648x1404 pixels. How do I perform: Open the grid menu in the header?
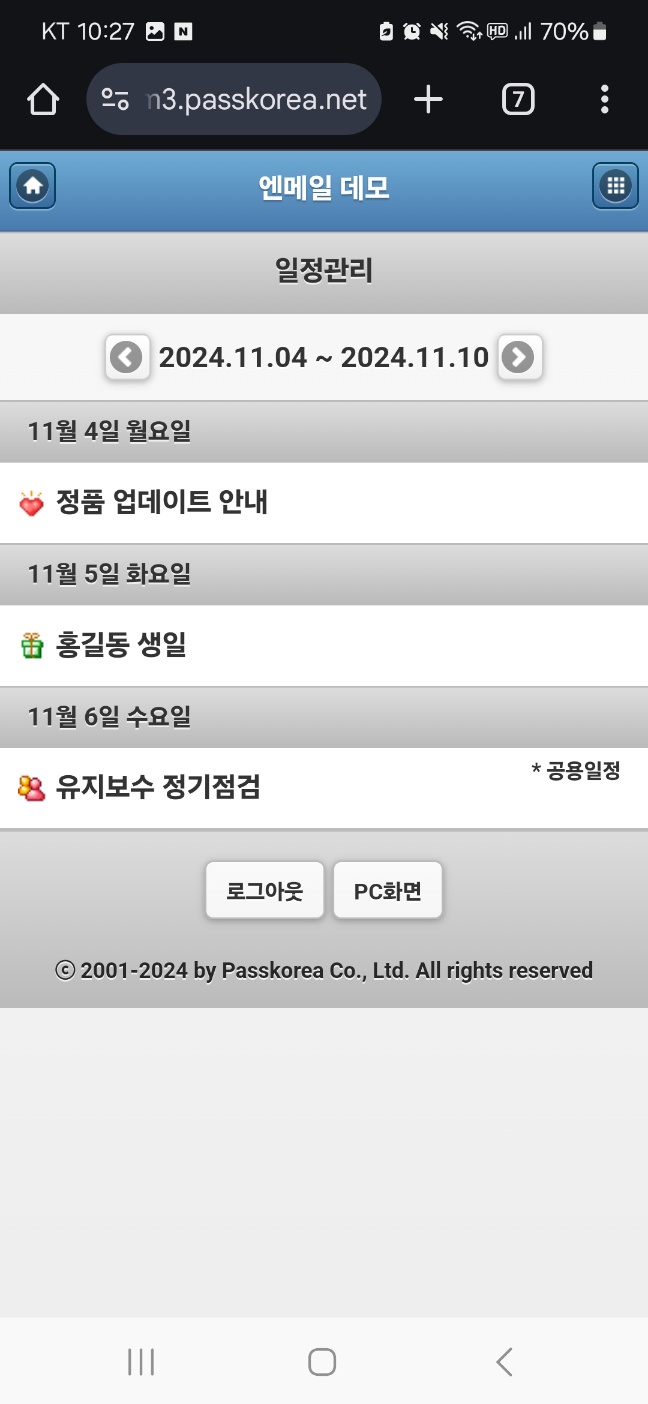point(615,186)
